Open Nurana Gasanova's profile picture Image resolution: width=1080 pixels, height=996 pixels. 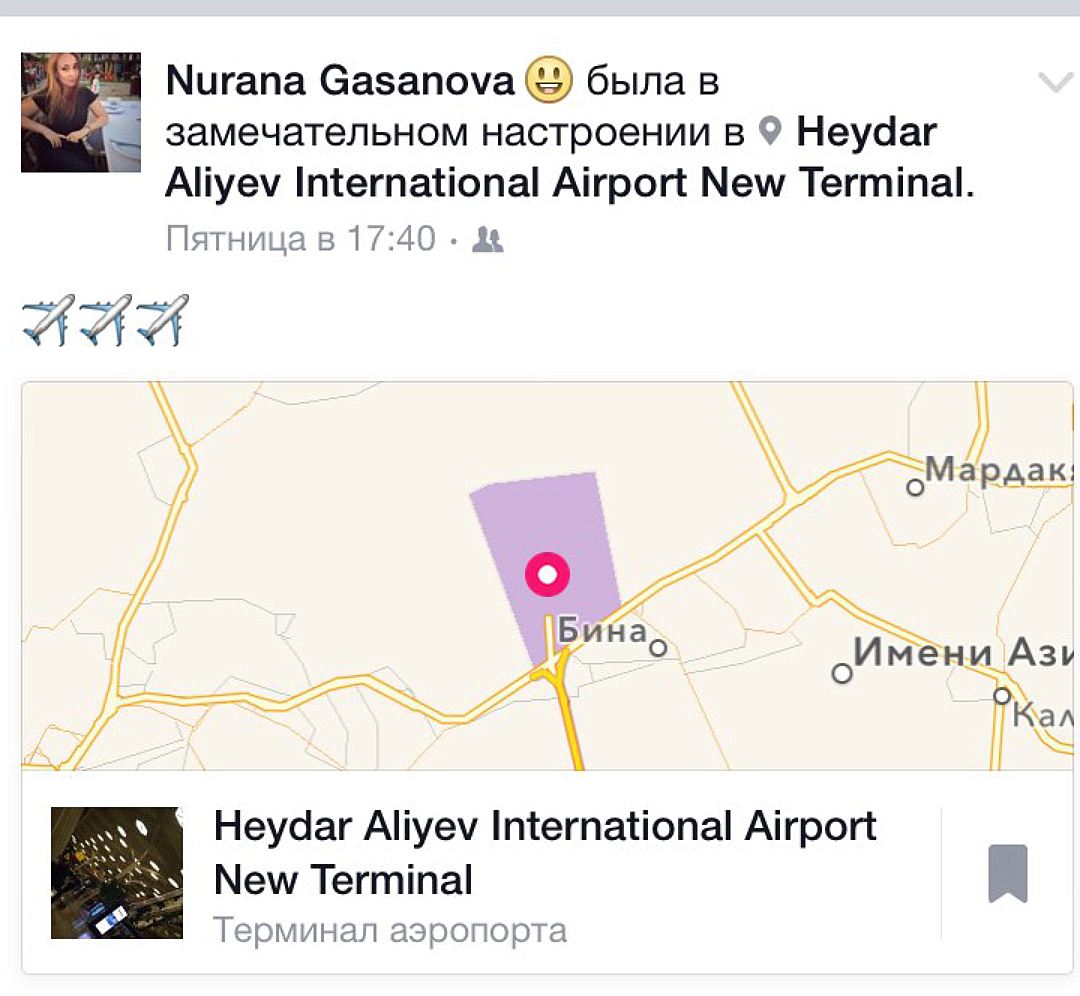point(81,112)
